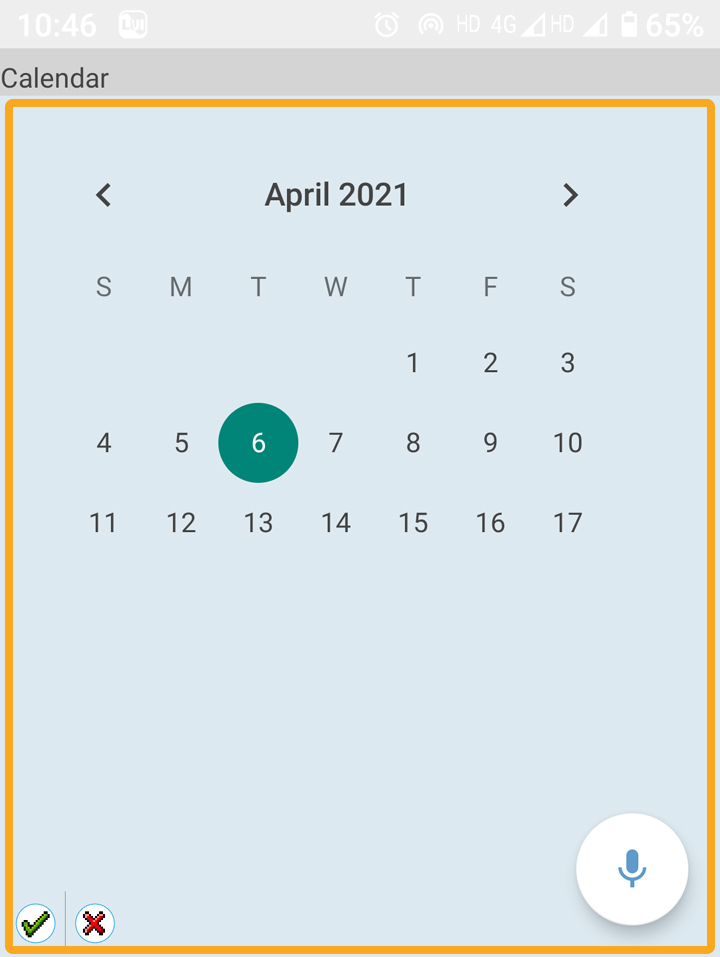
Task: Select the highlighted date 6
Action: 258,443
